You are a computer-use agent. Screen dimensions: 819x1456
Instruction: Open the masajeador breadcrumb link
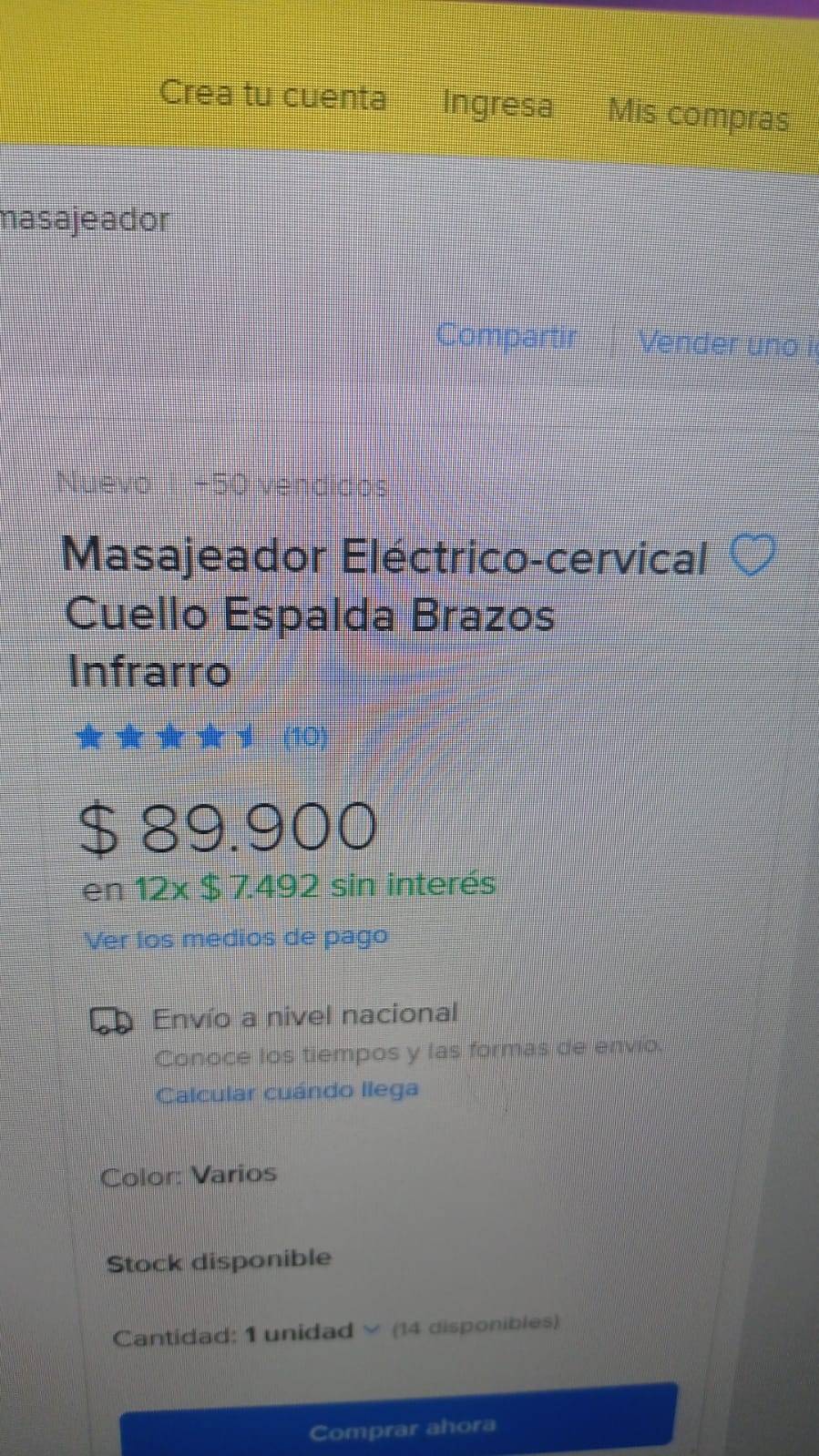pyautogui.click(x=84, y=219)
